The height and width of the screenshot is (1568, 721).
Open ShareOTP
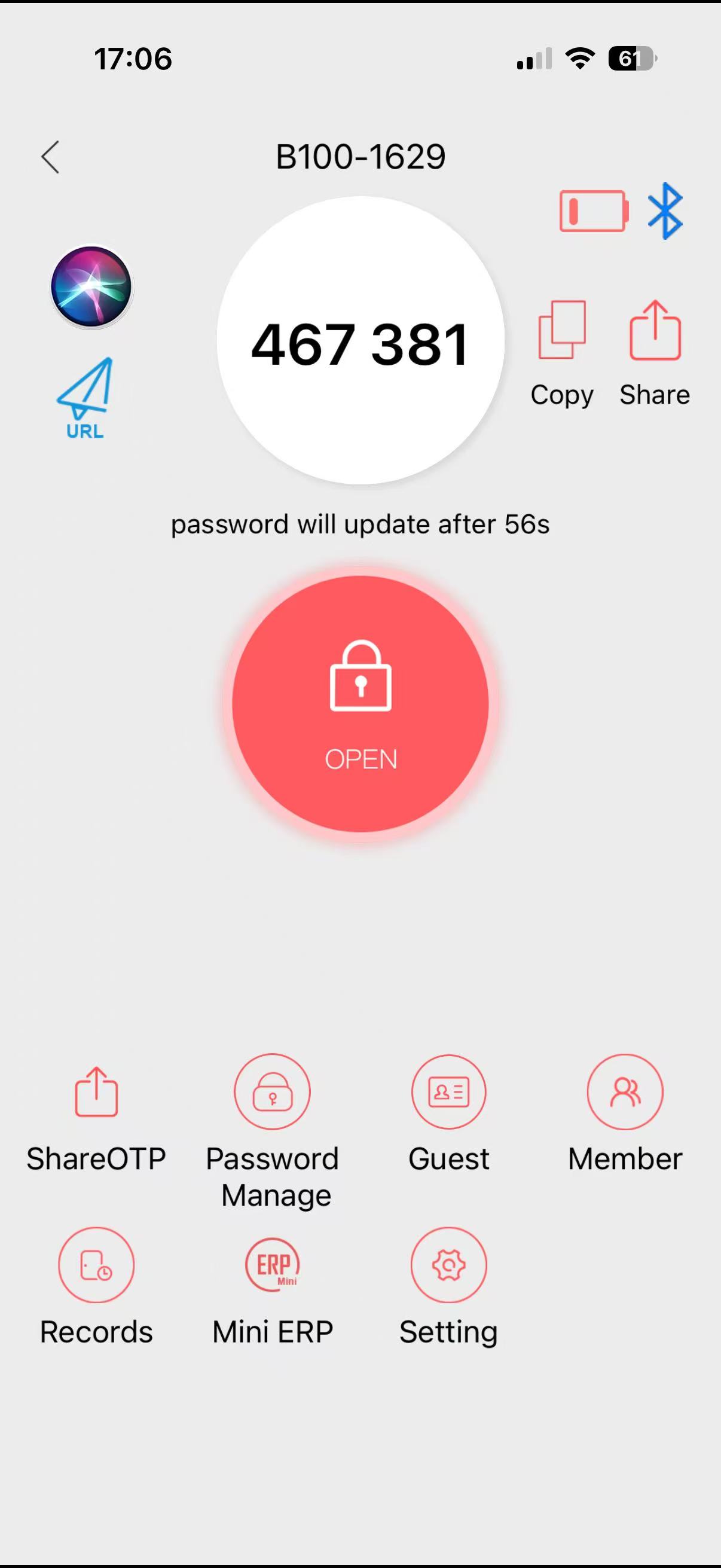[96, 1091]
